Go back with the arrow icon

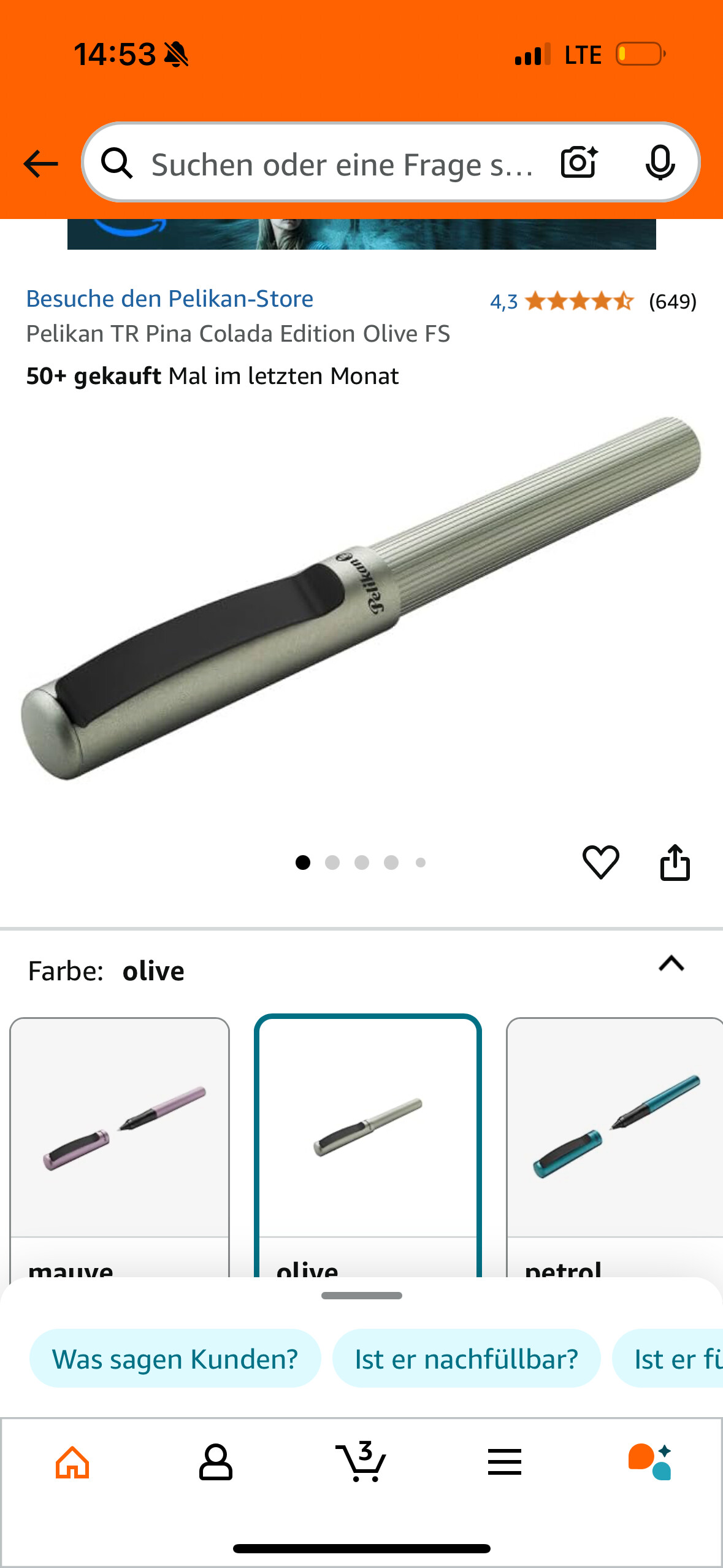coord(40,164)
